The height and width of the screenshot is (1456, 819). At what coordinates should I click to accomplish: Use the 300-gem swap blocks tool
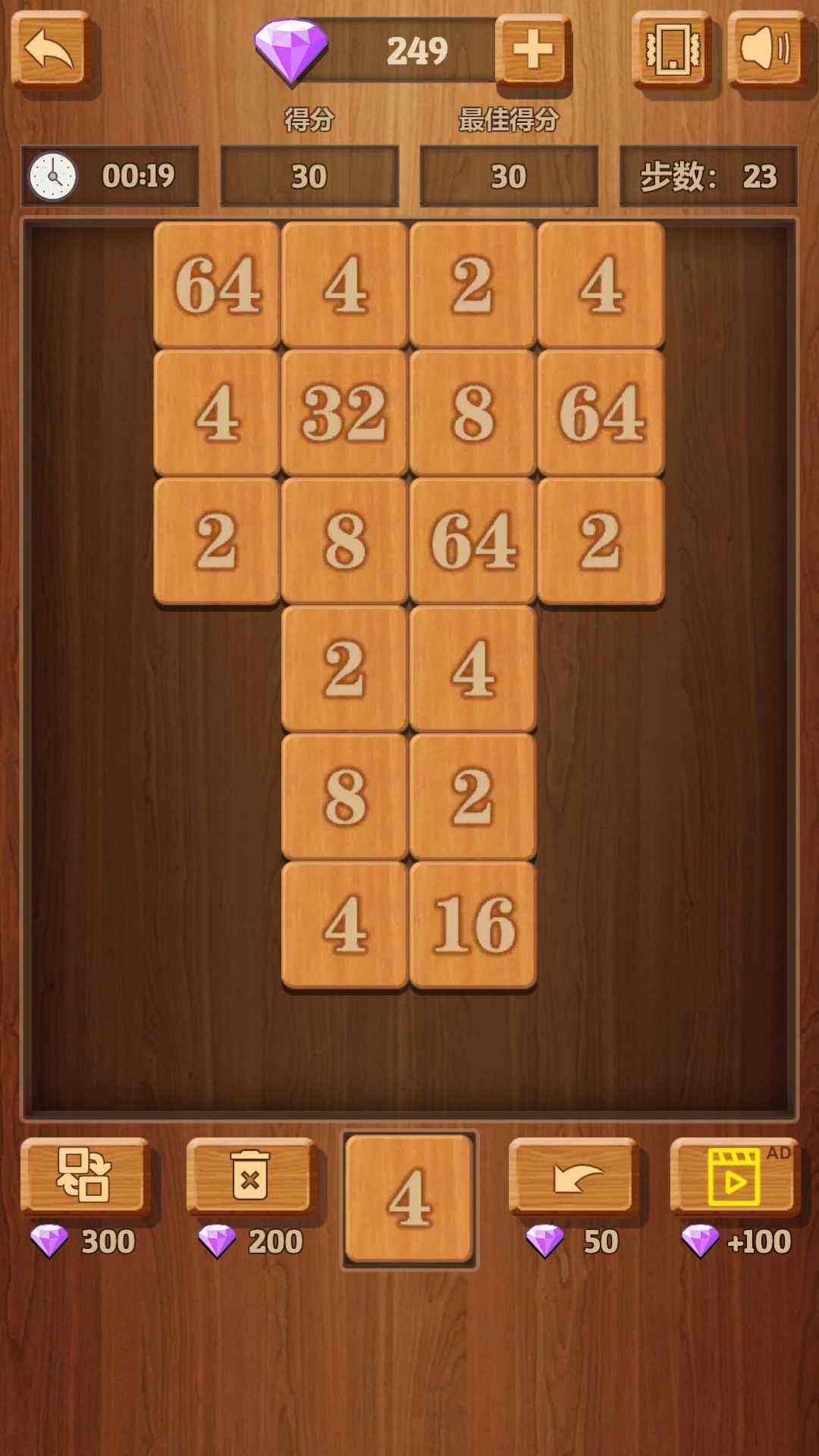tap(84, 1175)
